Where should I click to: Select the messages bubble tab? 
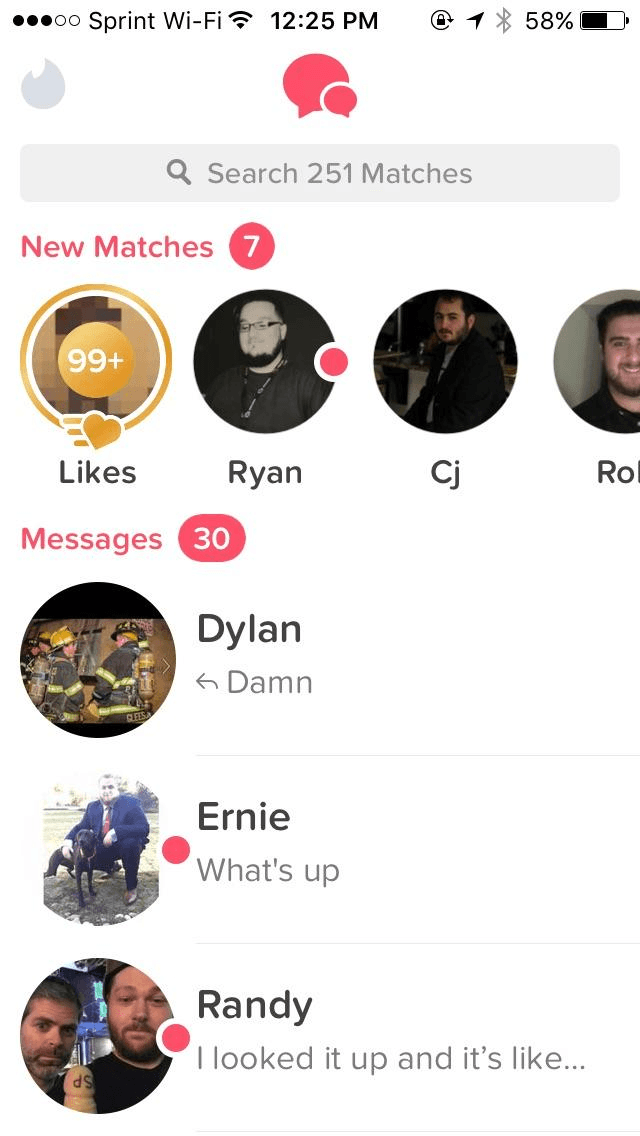(320, 85)
